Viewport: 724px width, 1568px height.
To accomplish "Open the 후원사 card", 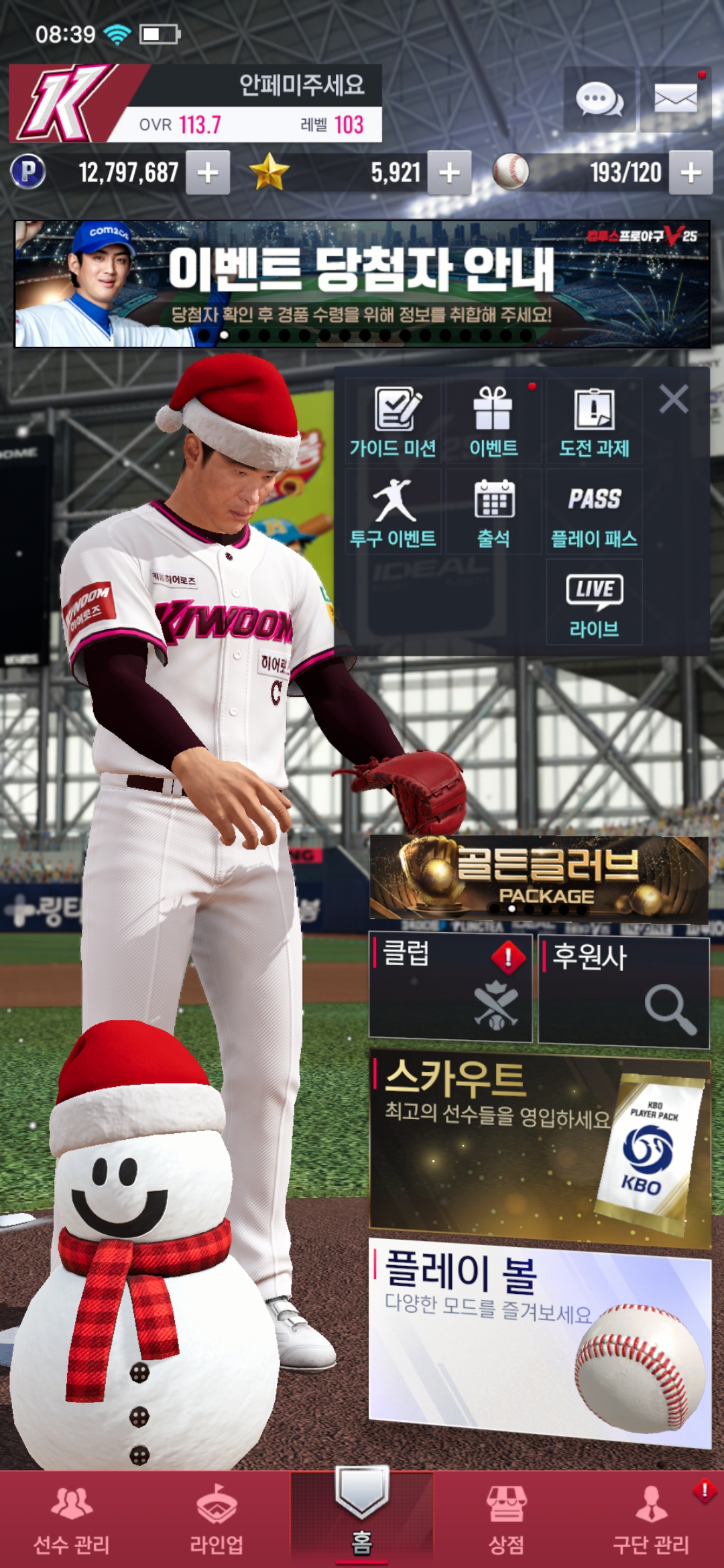I will tap(623, 992).
